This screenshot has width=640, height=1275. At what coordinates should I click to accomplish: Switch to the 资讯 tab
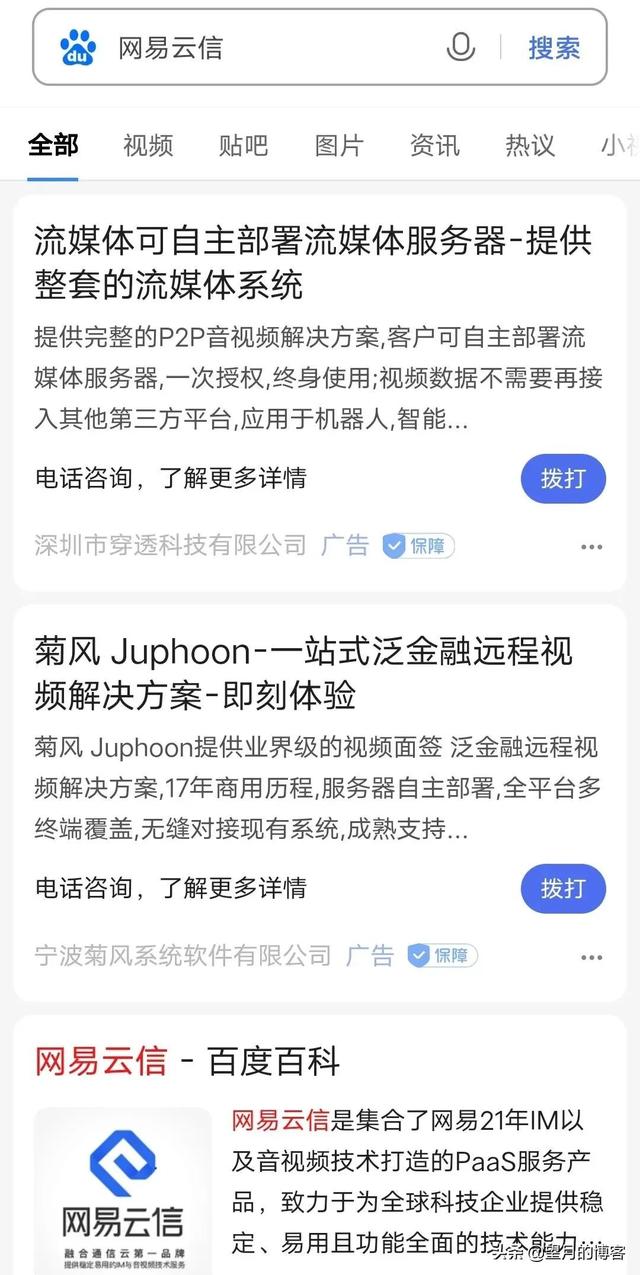[435, 145]
